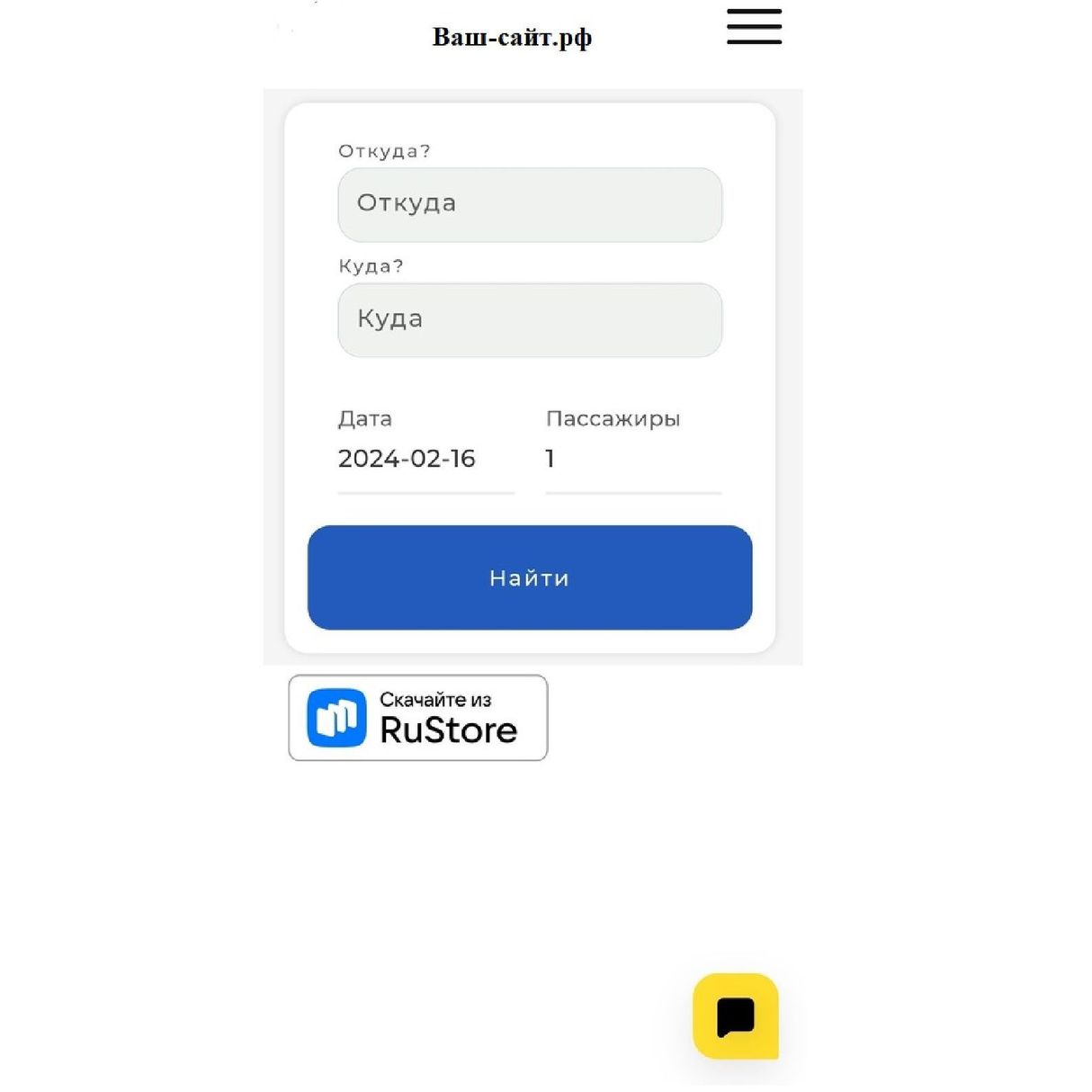Tap the Откуда departure field
1092x1092 pixels.
[530, 204]
